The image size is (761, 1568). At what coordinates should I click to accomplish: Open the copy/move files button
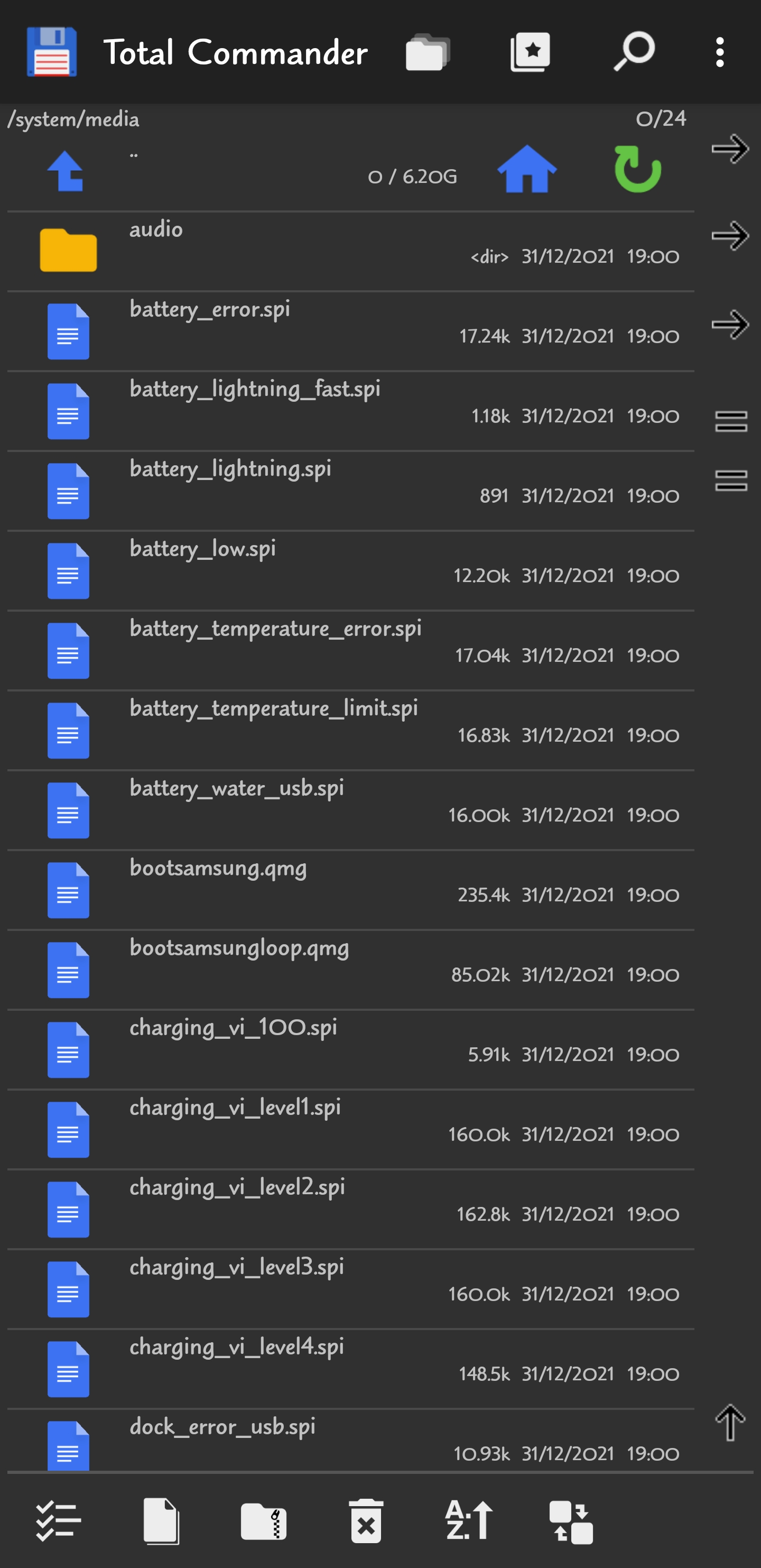[x=161, y=1521]
